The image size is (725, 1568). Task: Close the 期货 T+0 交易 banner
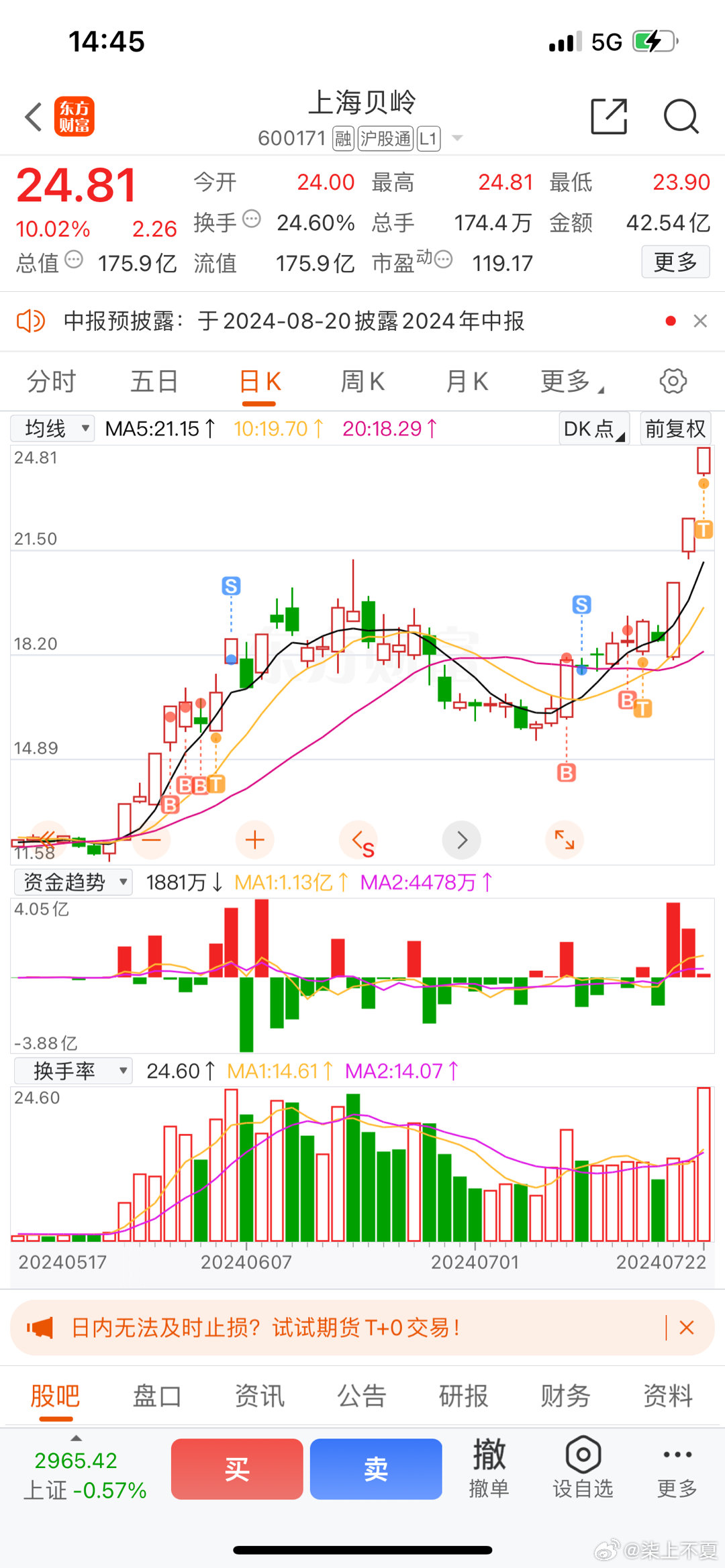click(687, 1327)
